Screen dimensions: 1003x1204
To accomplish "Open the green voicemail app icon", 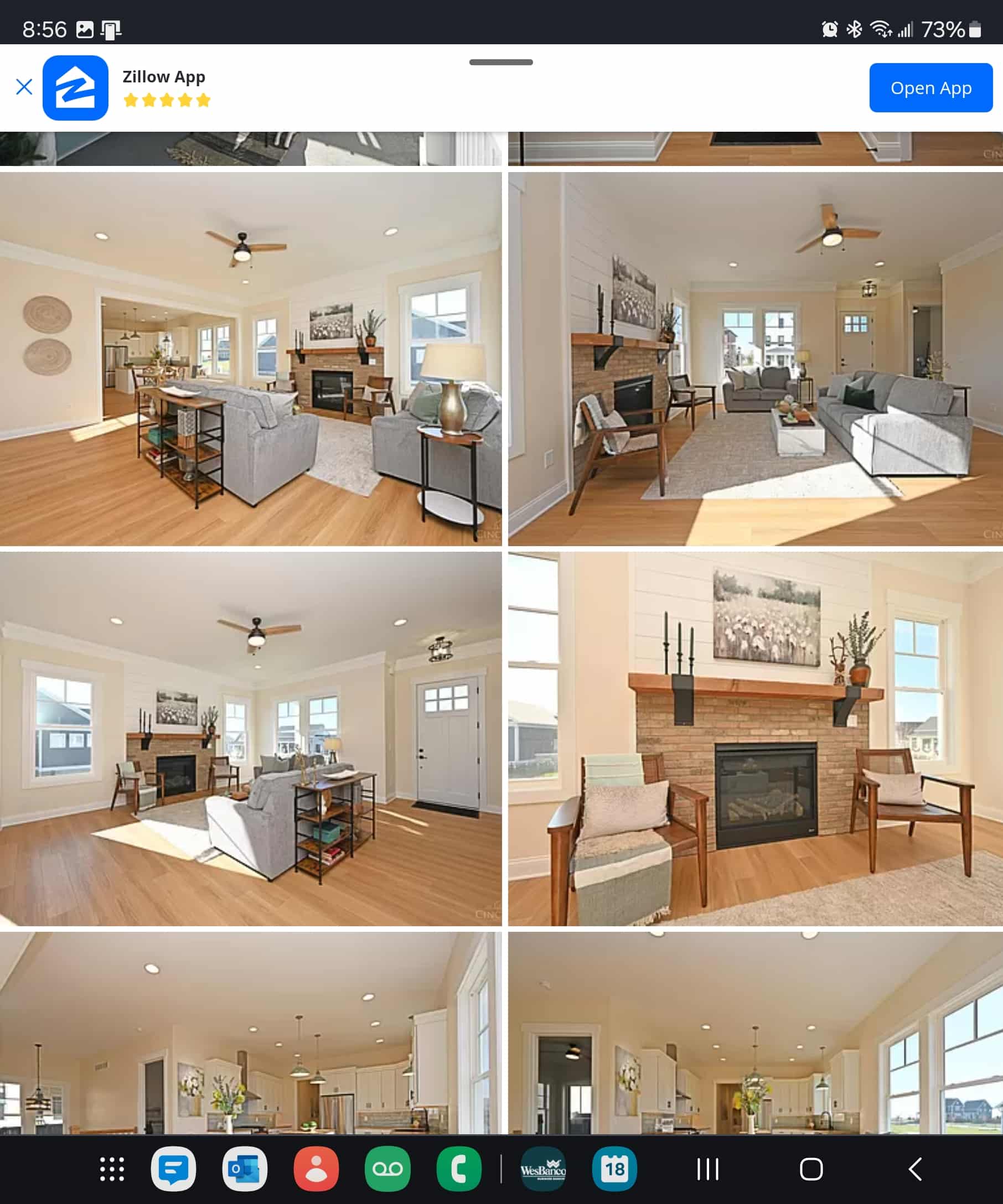I will pyautogui.click(x=387, y=1169).
